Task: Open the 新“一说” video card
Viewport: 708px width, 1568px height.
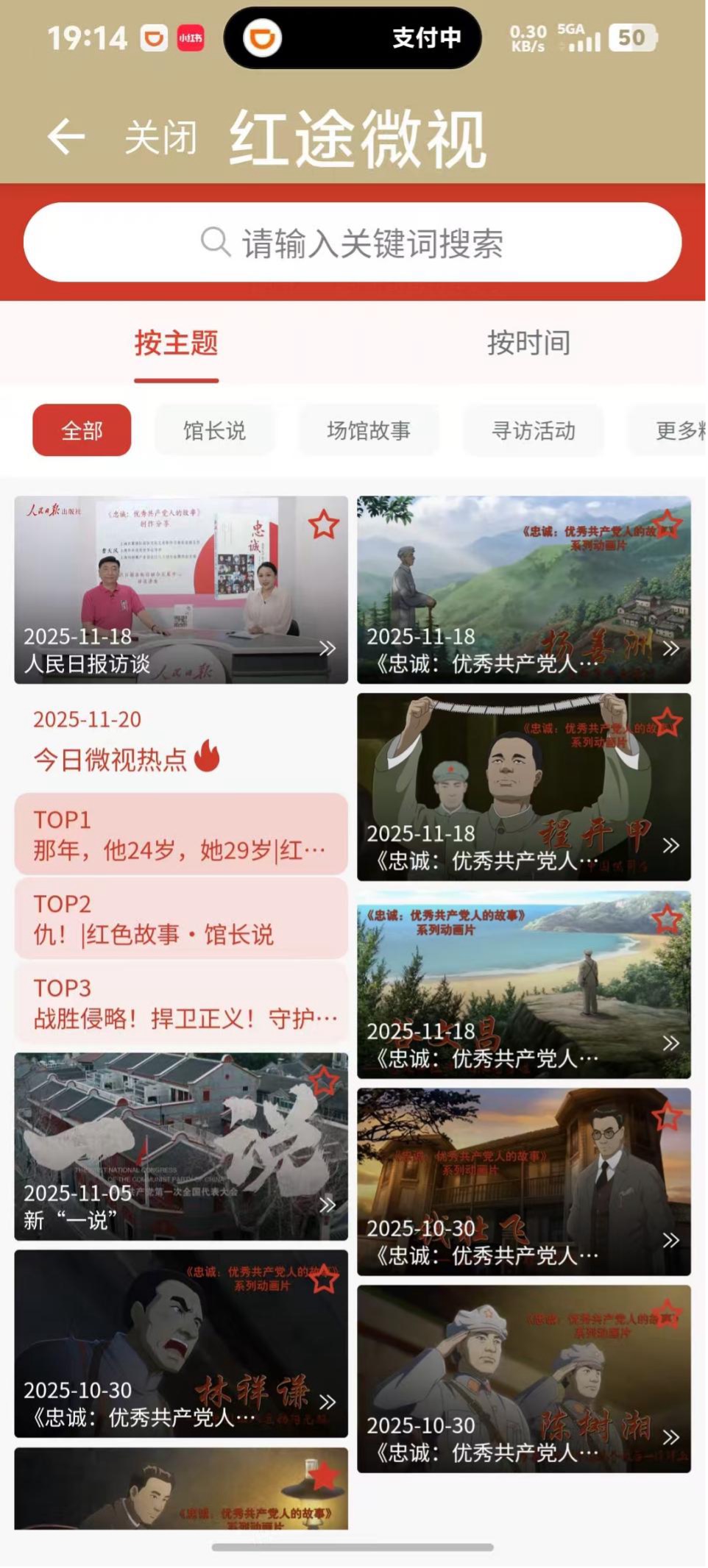Action: (x=180, y=1146)
